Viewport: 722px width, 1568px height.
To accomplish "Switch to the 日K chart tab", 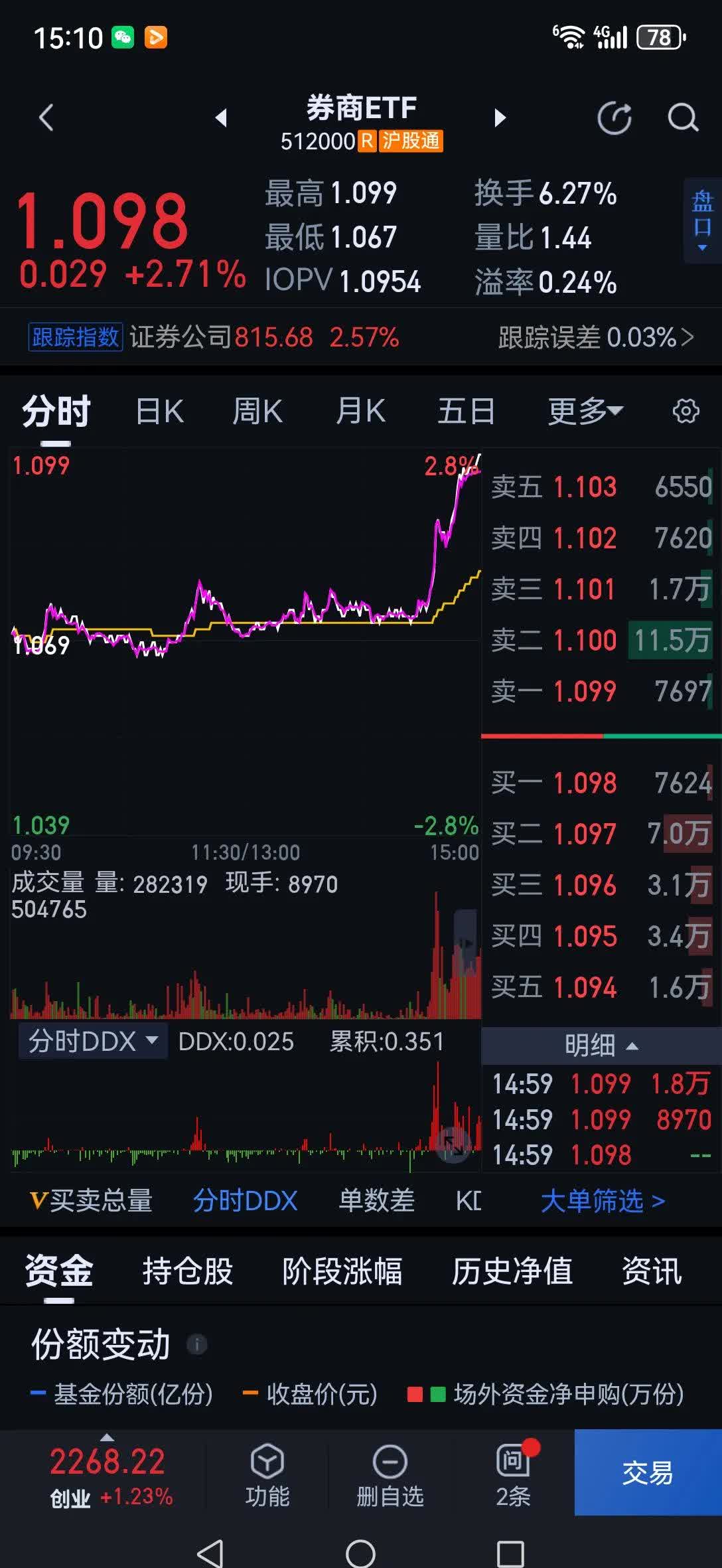I will [x=159, y=412].
